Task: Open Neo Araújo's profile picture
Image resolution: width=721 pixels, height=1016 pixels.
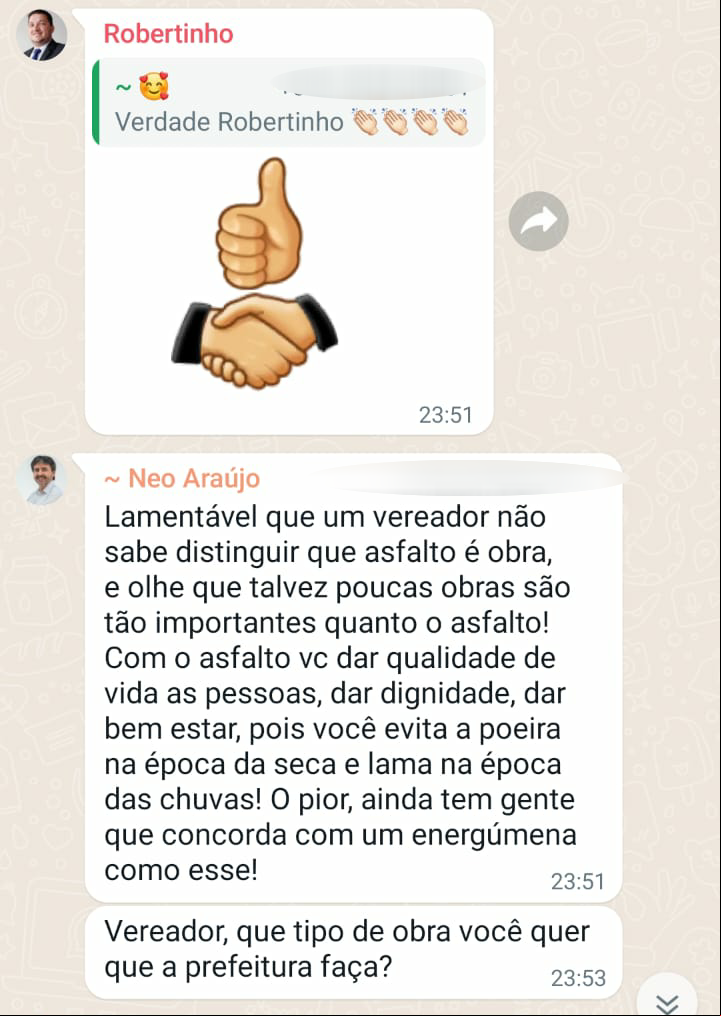Action: [41, 481]
